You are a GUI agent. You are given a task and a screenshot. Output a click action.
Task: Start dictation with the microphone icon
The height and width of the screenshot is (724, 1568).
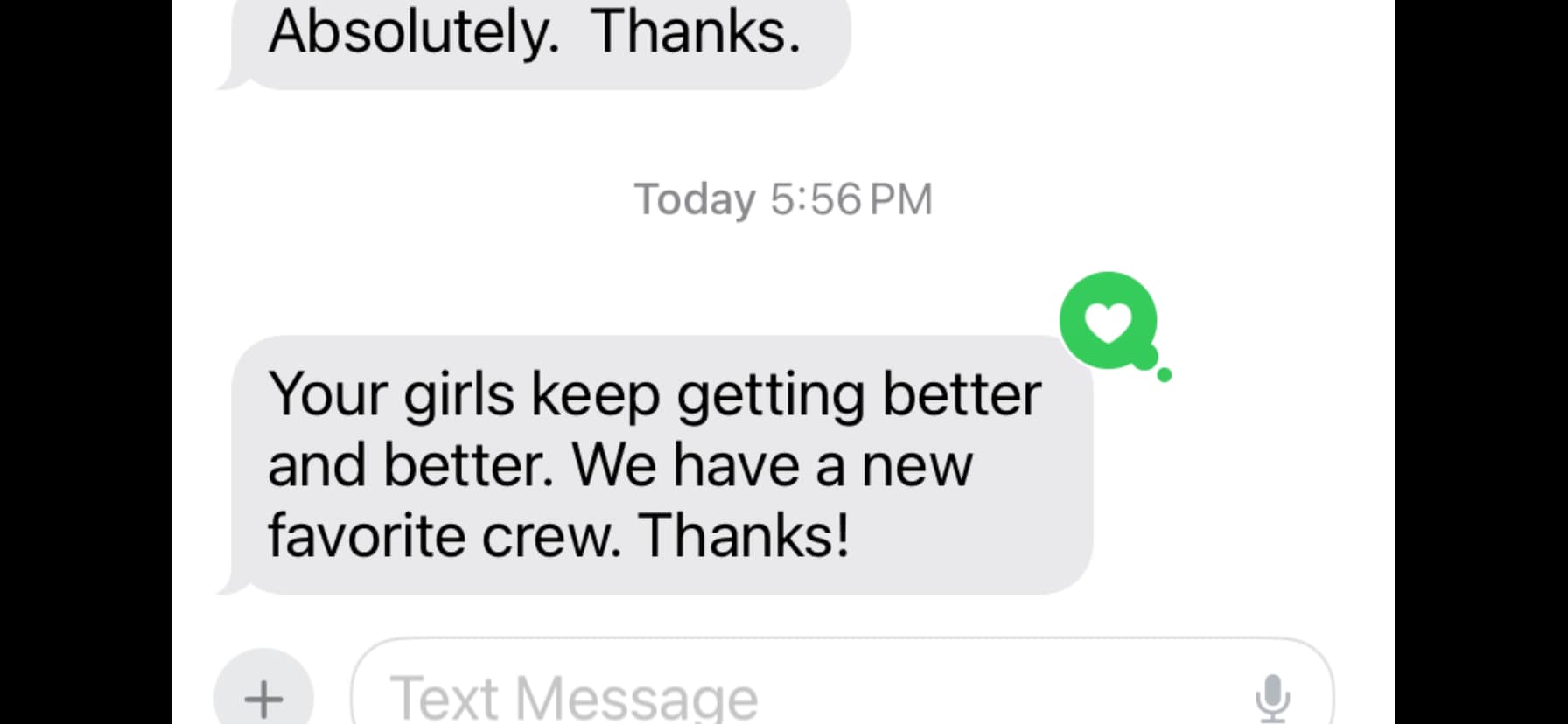[x=1271, y=697]
